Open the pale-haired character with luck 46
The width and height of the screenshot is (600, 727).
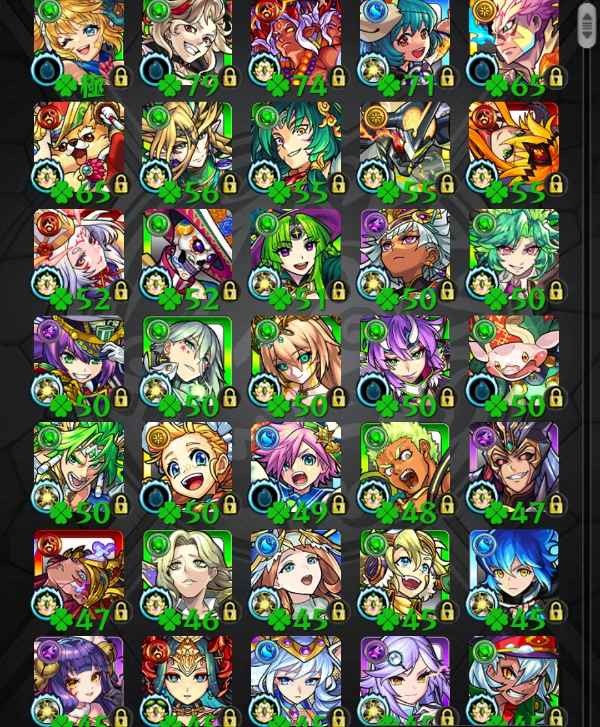[x=187, y=578]
